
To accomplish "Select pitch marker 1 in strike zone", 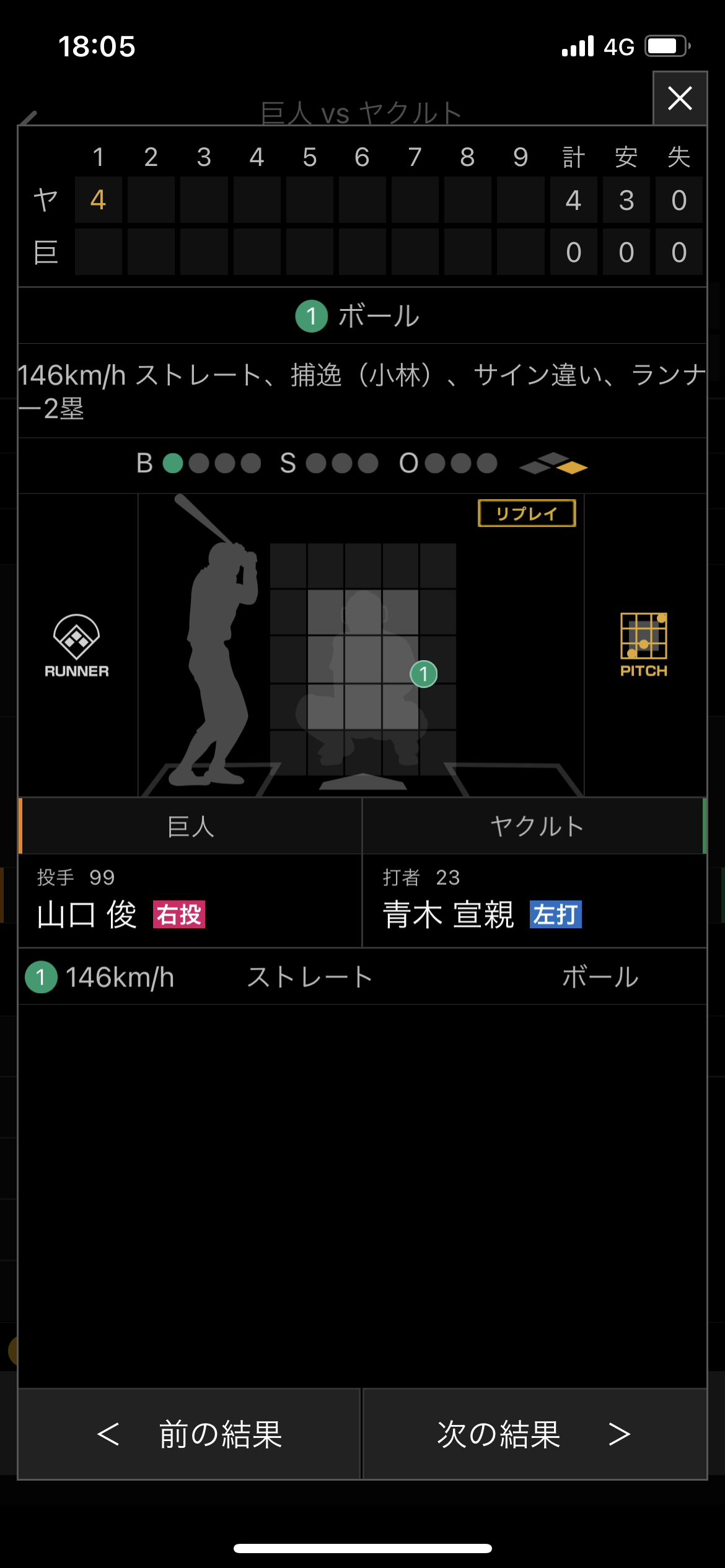I will [424, 674].
